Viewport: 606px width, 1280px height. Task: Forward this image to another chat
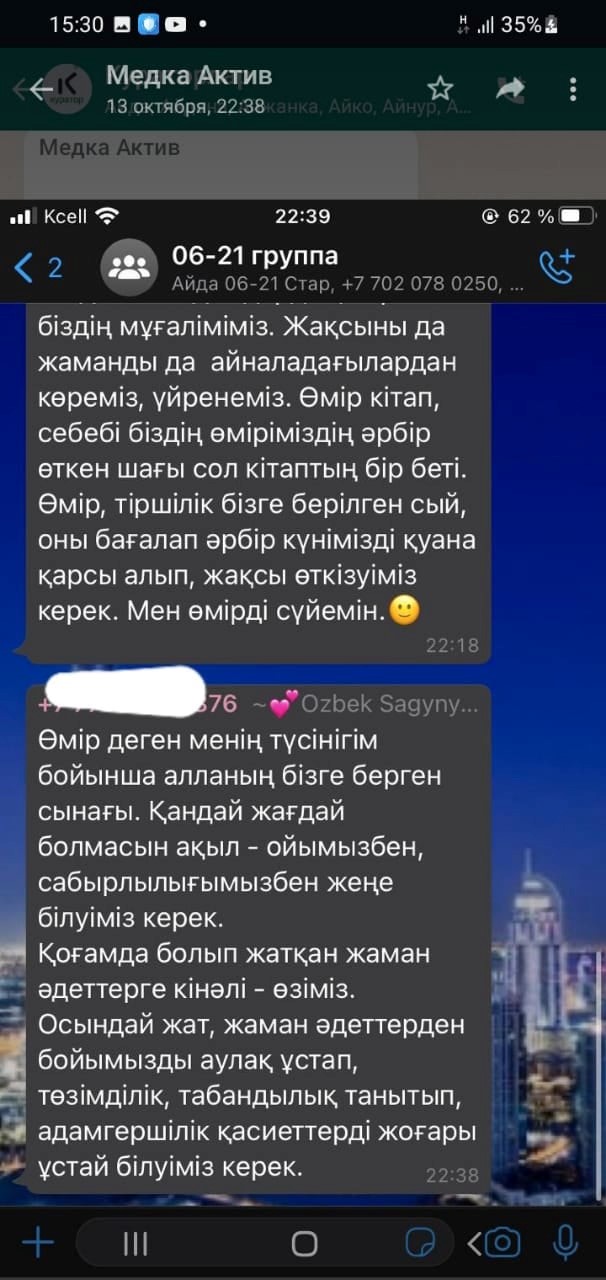[x=510, y=88]
